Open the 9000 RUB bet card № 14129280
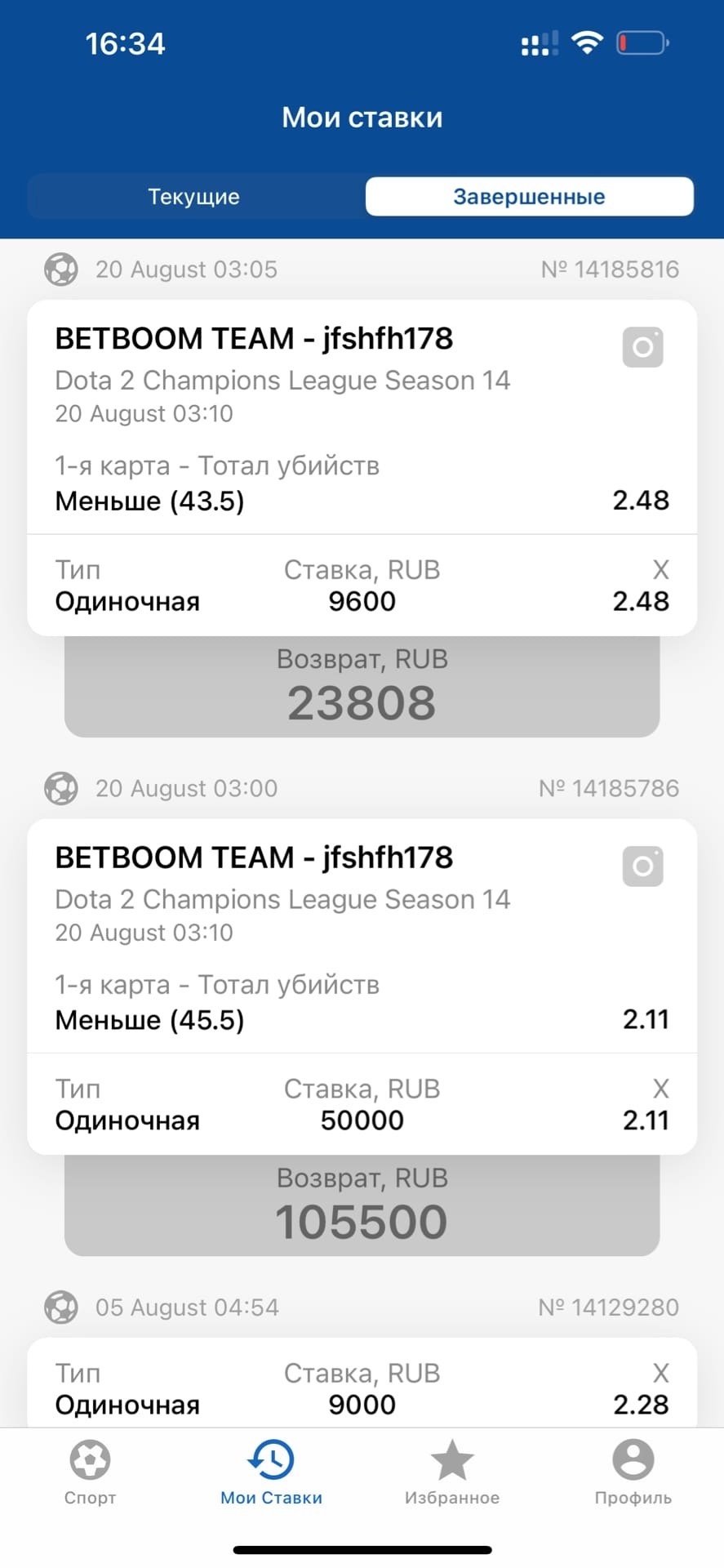This screenshot has width=724, height=1568. click(x=362, y=1387)
